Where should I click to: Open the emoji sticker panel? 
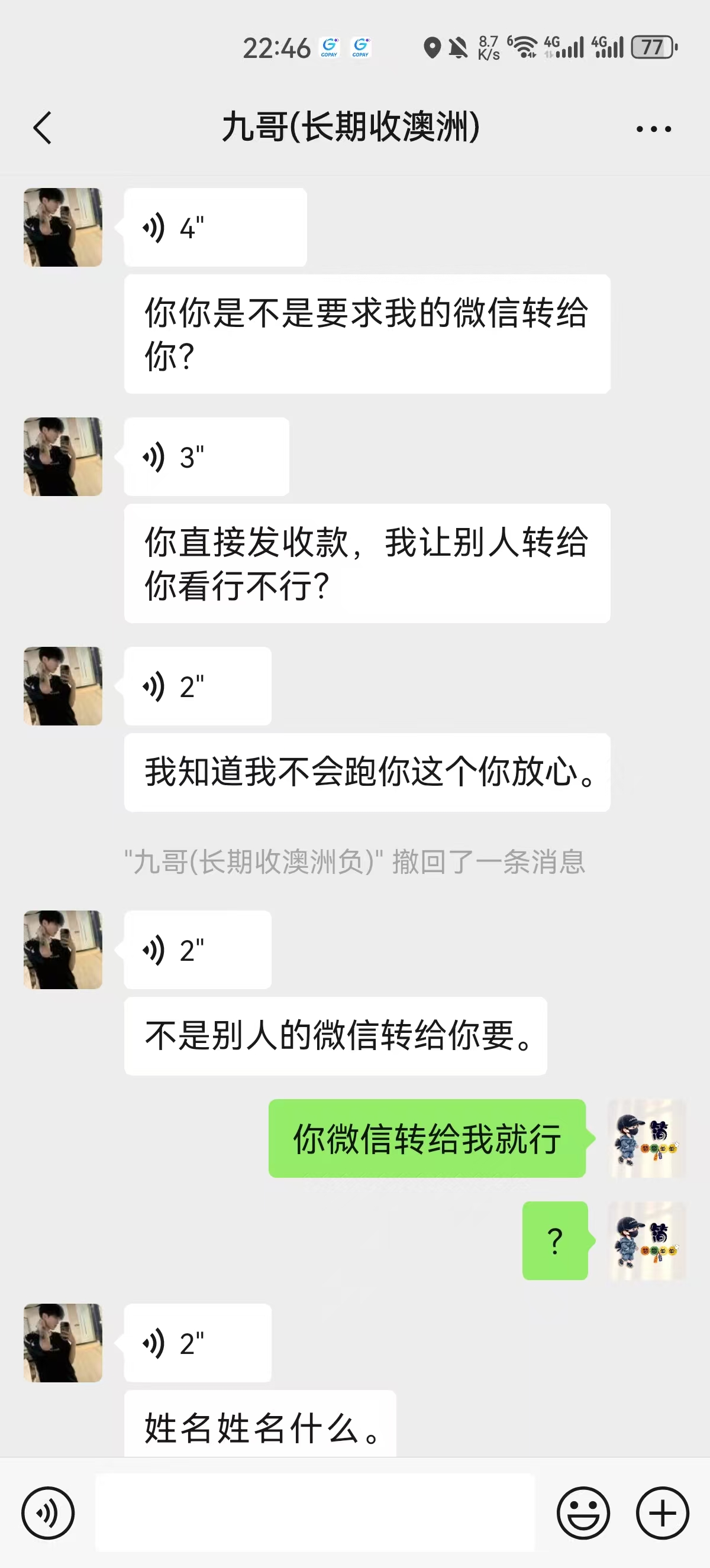tap(583, 1512)
